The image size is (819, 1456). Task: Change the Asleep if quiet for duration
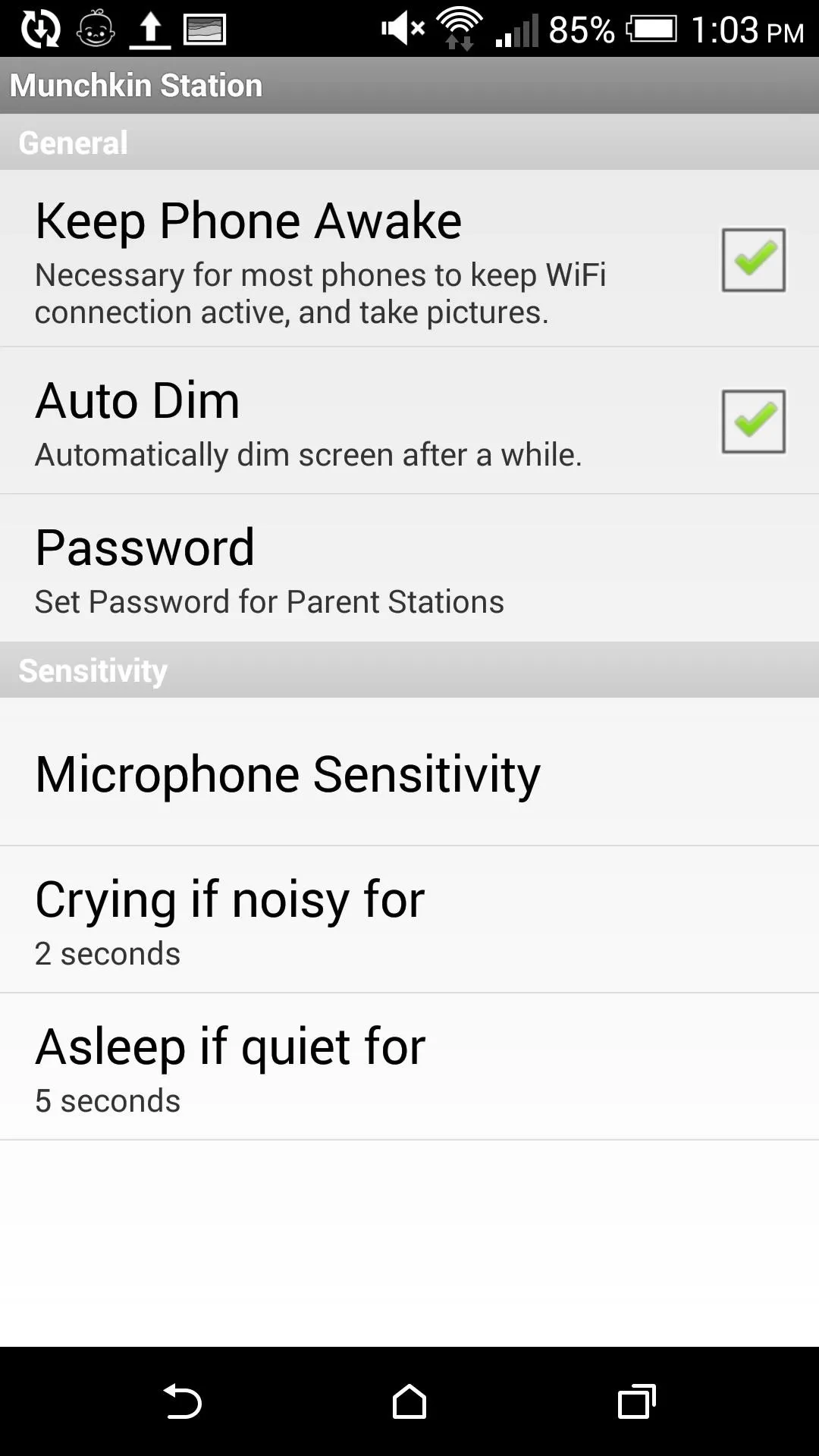click(409, 1067)
